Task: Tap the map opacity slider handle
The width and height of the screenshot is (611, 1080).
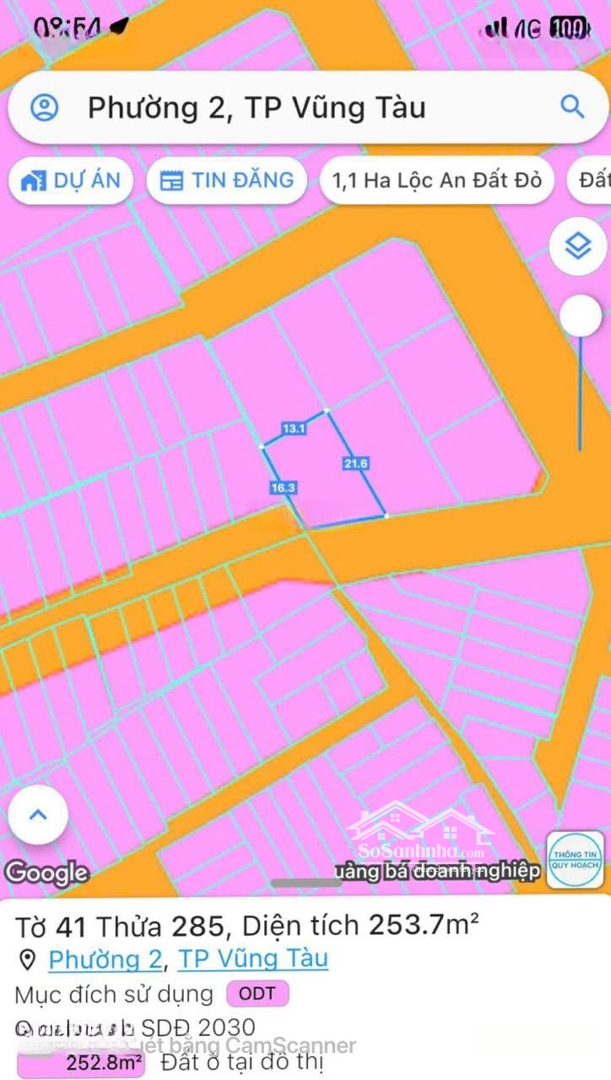Action: [x=580, y=316]
